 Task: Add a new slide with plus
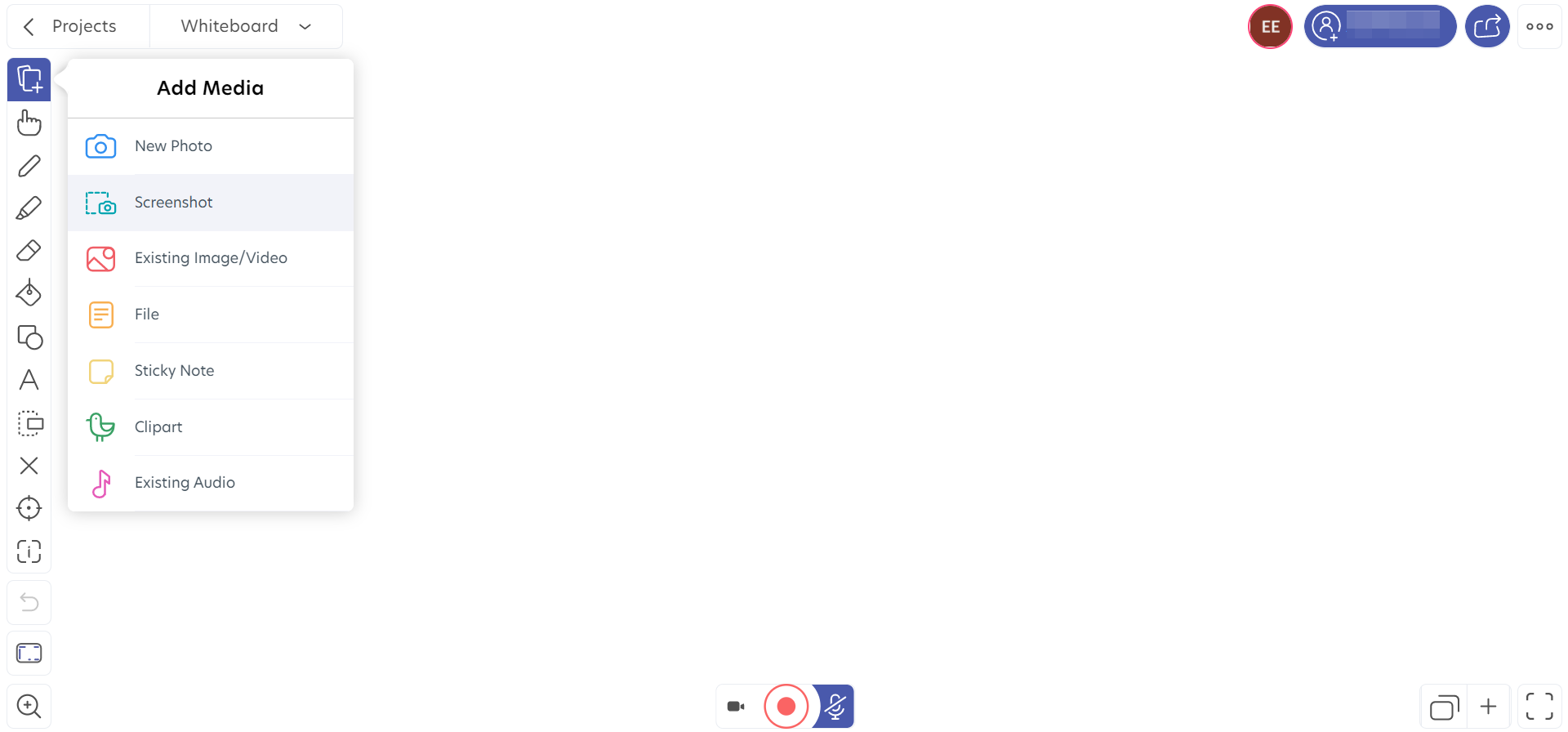pyautogui.click(x=1488, y=706)
